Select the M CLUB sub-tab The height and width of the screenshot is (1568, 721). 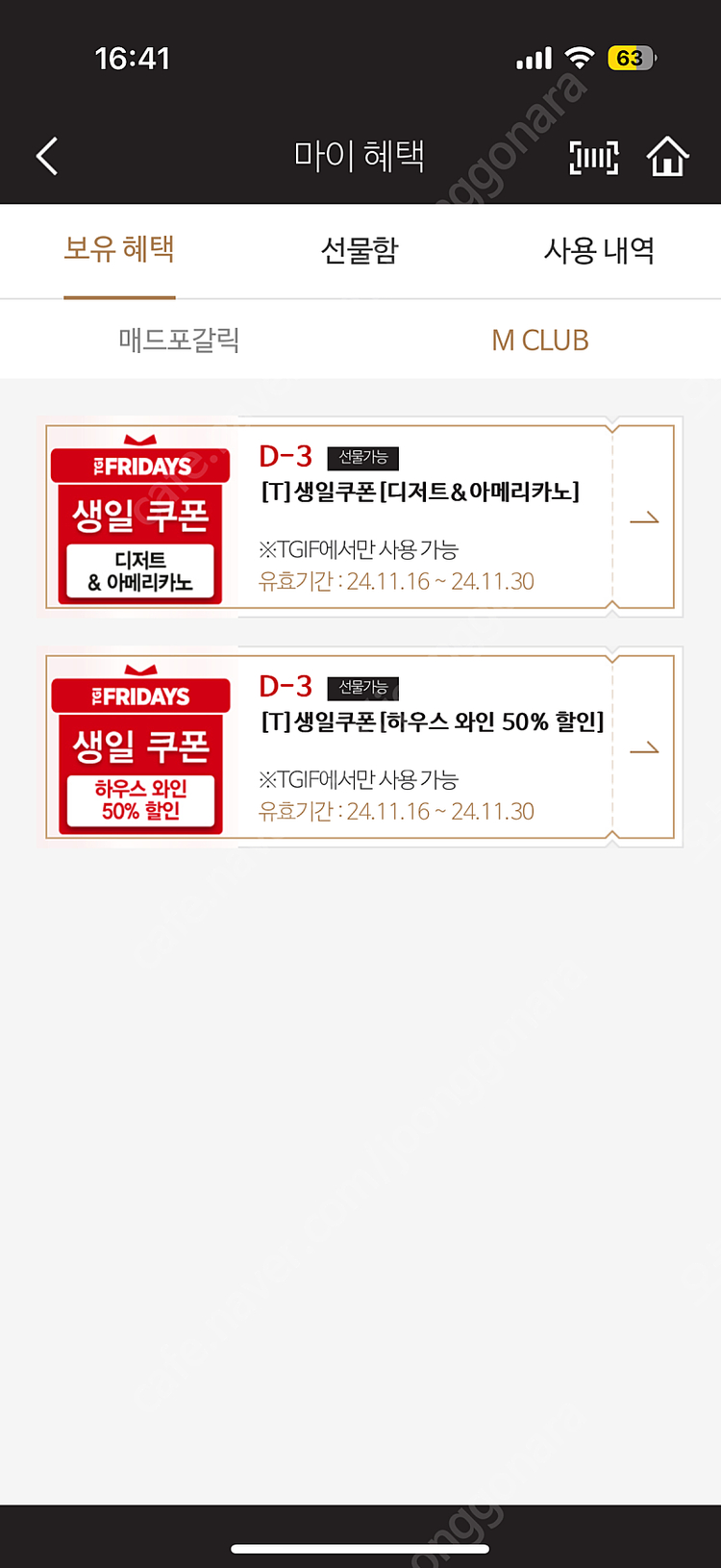(539, 340)
